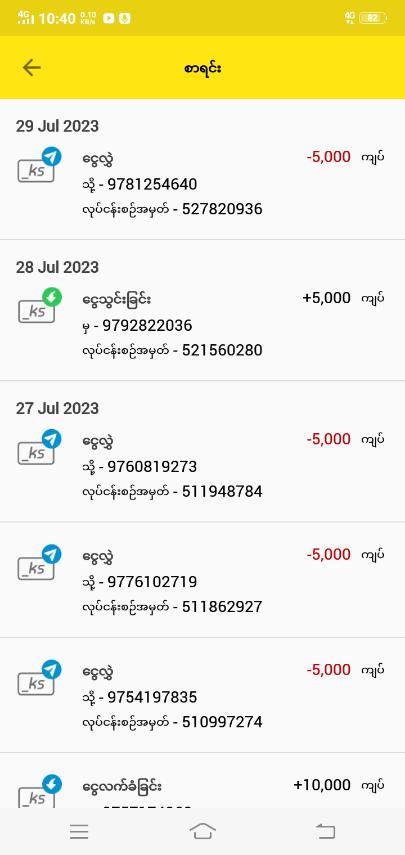View transfer to 9754197835 details
This screenshot has width=405, height=855.
[x=202, y=696]
